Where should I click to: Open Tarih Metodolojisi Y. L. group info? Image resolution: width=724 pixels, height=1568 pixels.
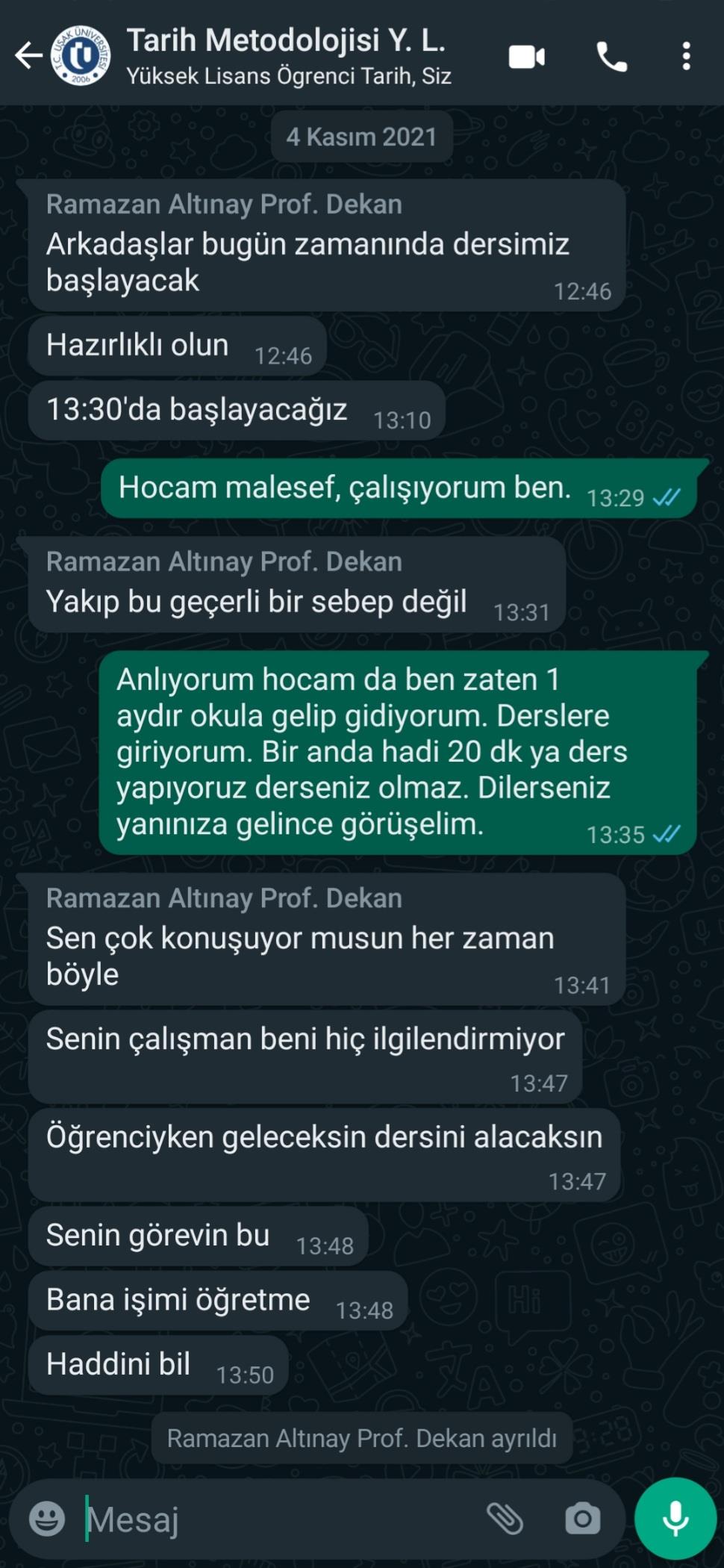[288, 56]
